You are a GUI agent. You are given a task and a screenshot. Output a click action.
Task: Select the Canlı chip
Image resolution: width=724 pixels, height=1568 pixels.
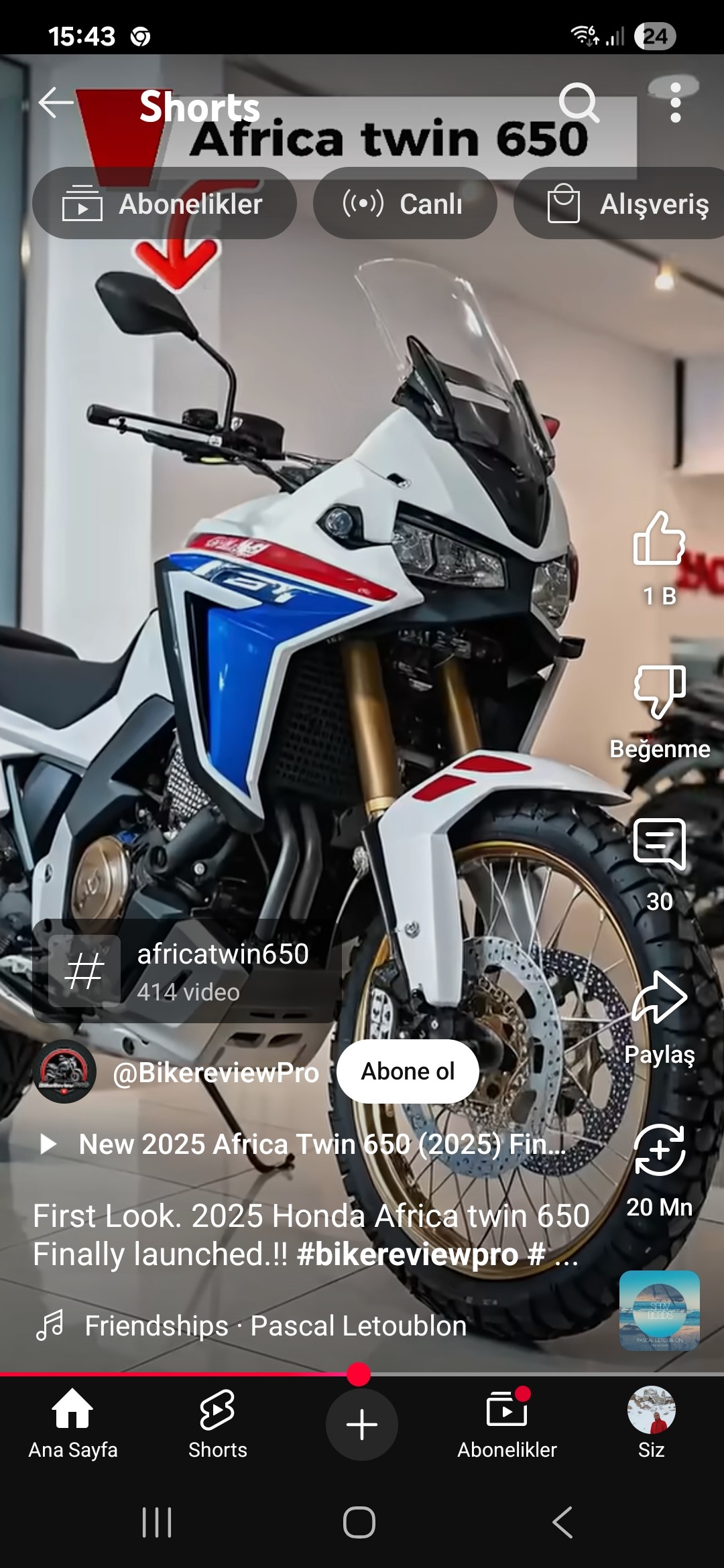click(x=404, y=204)
